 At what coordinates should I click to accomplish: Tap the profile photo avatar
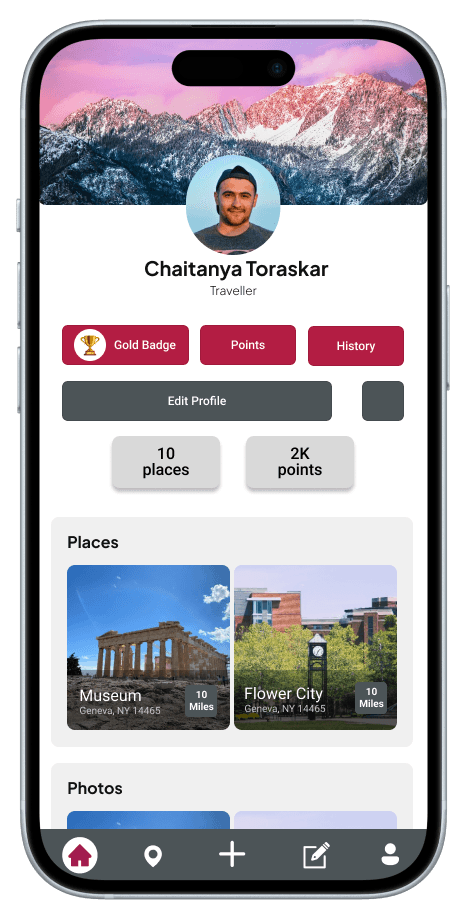[x=233, y=205]
